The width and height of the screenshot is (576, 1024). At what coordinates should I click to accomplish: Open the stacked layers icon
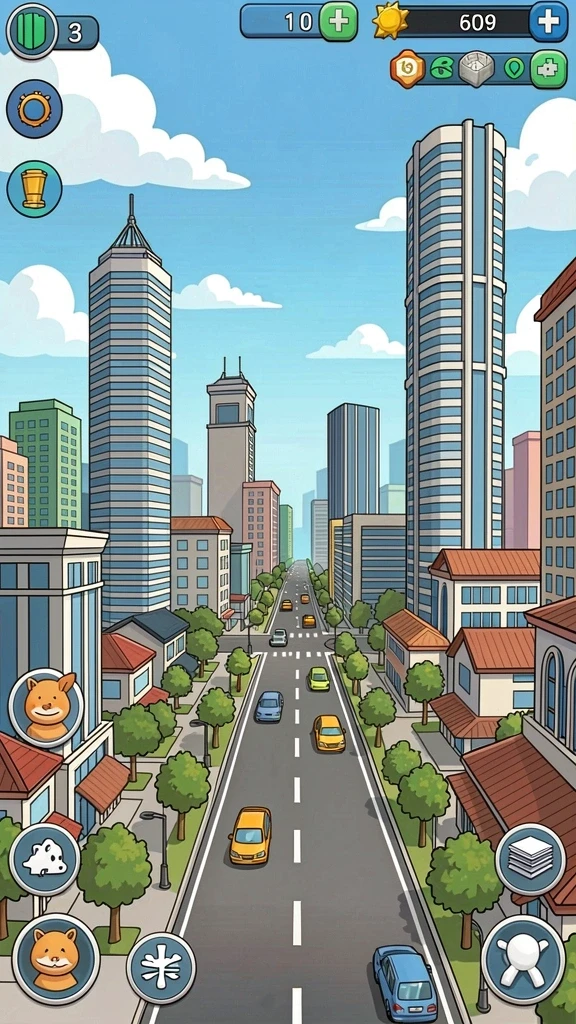pyautogui.click(x=530, y=859)
